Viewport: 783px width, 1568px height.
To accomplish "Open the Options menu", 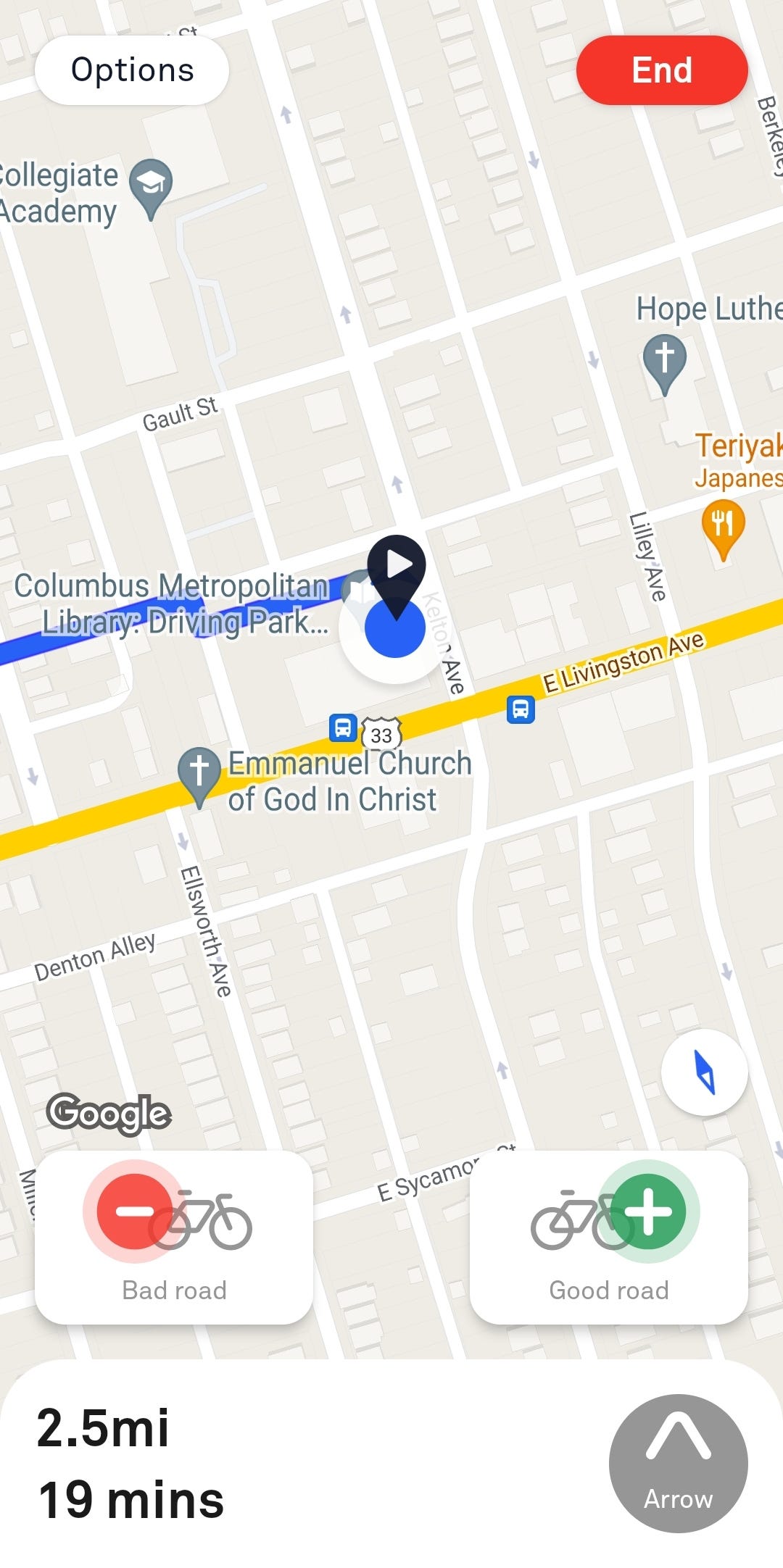I will tap(132, 70).
